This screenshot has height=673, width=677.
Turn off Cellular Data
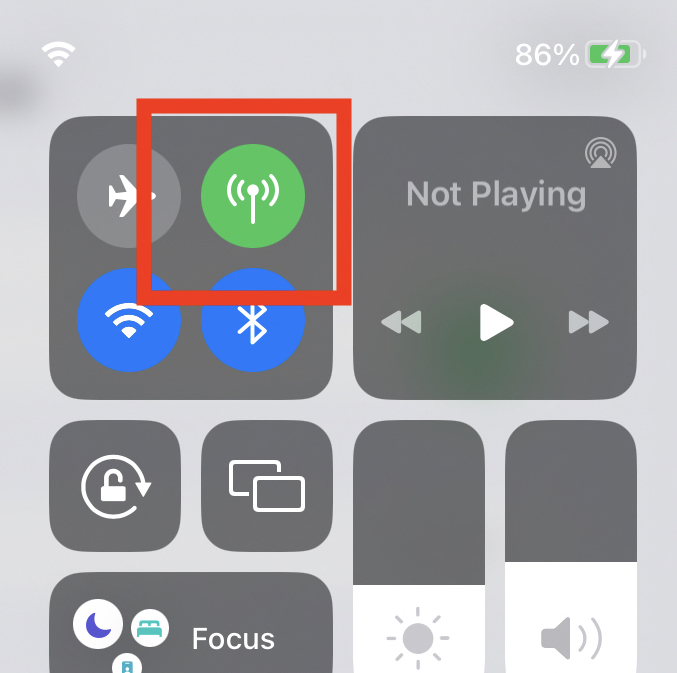pos(253,195)
